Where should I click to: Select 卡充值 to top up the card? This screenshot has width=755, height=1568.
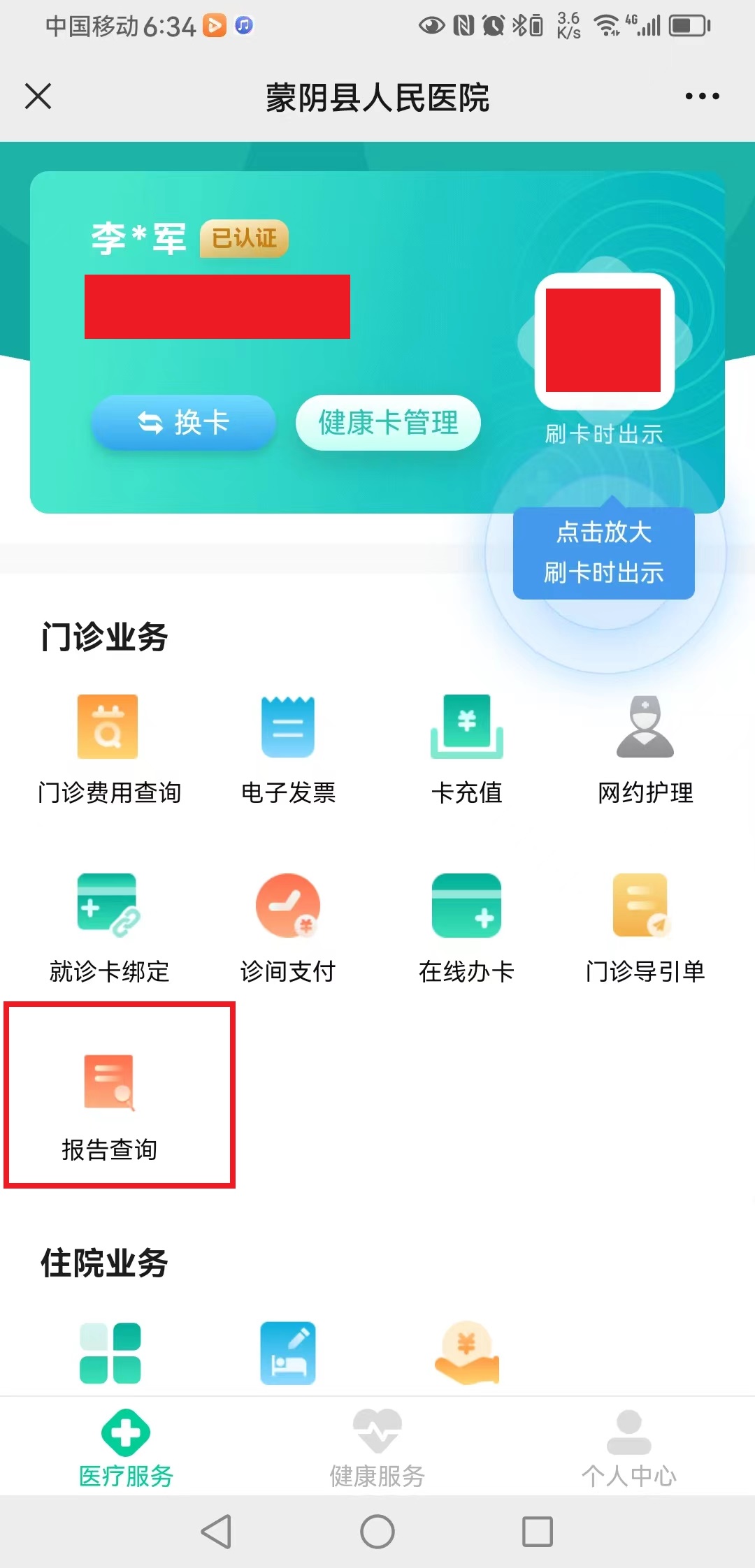coord(467,749)
